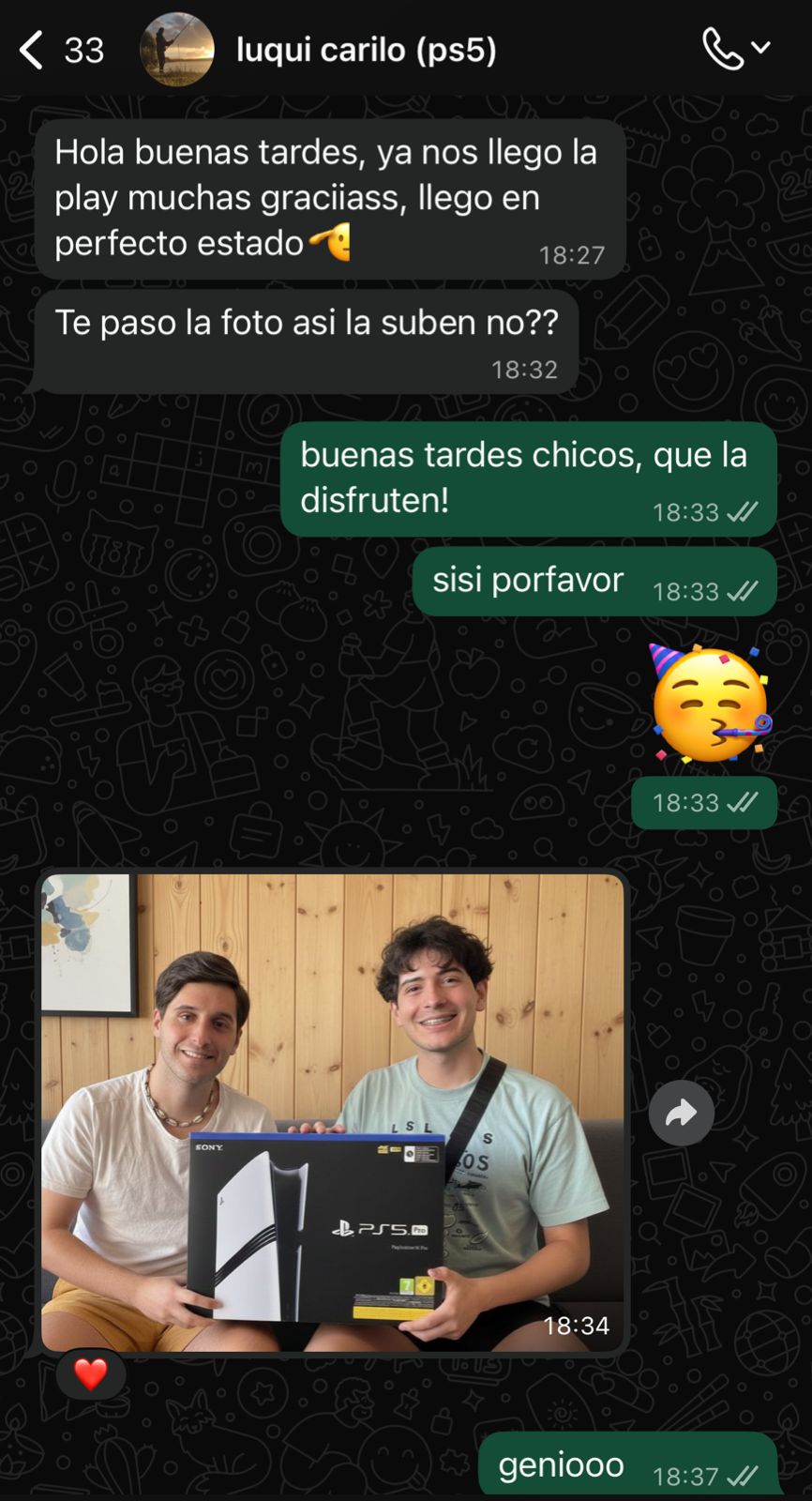Image resolution: width=812 pixels, height=1501 pixels.
Task: Open luqui carilo (ps5) contact info
Action: click(366, 50)
